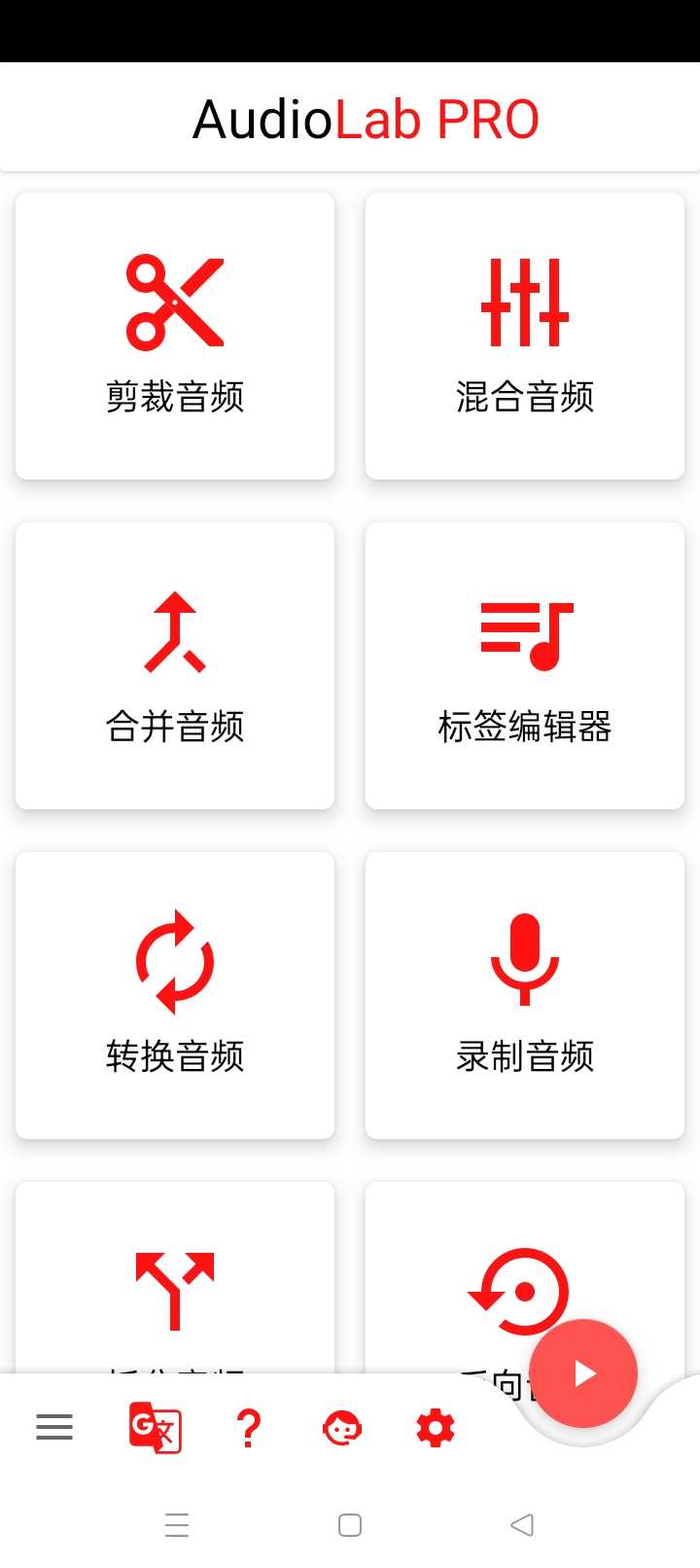Go to the system home screen
700x1568 pixels.
(x=350, y=1524)
